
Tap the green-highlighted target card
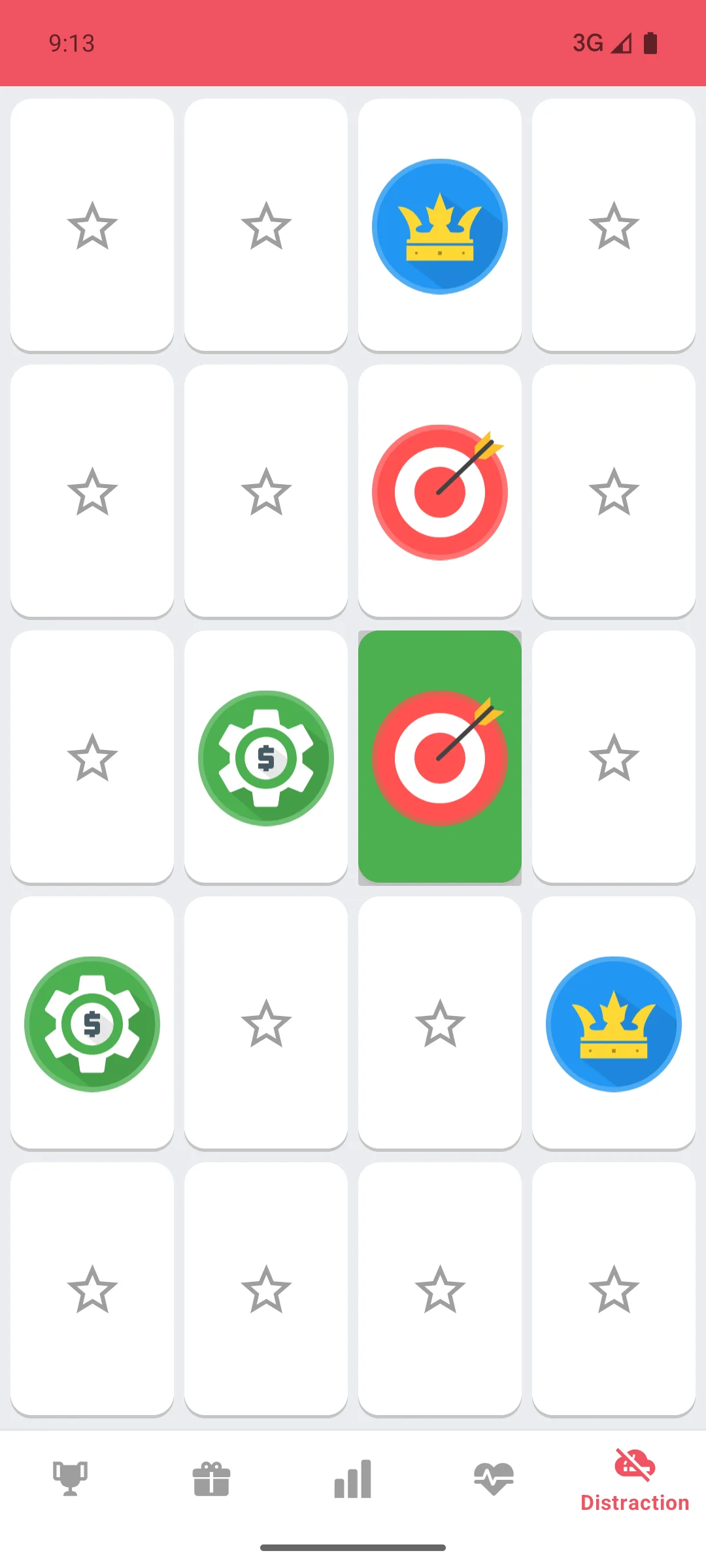440,758
